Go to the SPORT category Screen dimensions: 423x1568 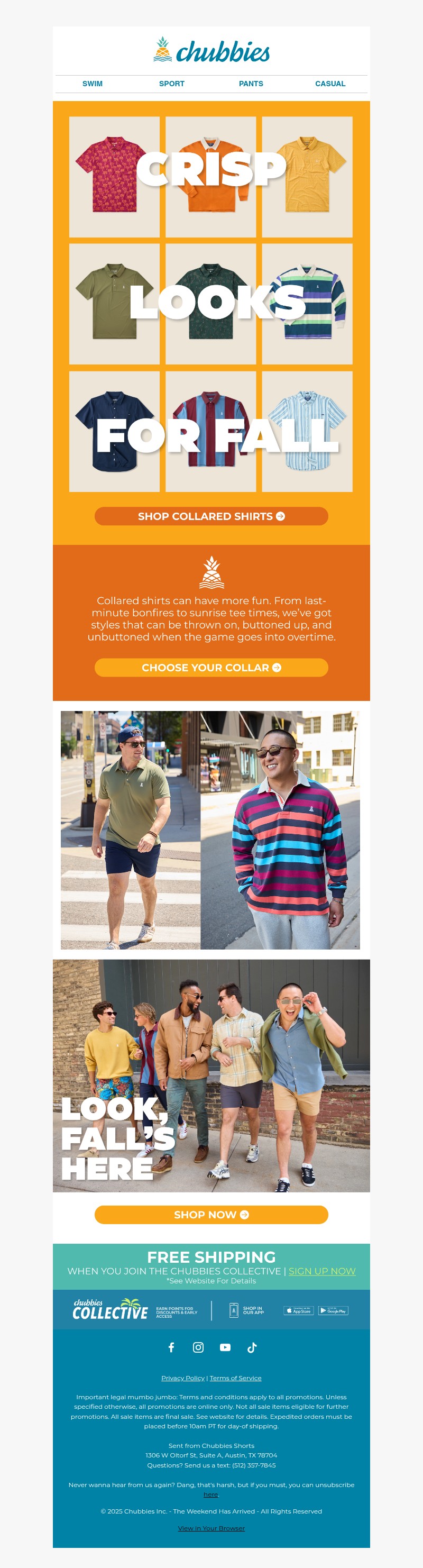172,84
